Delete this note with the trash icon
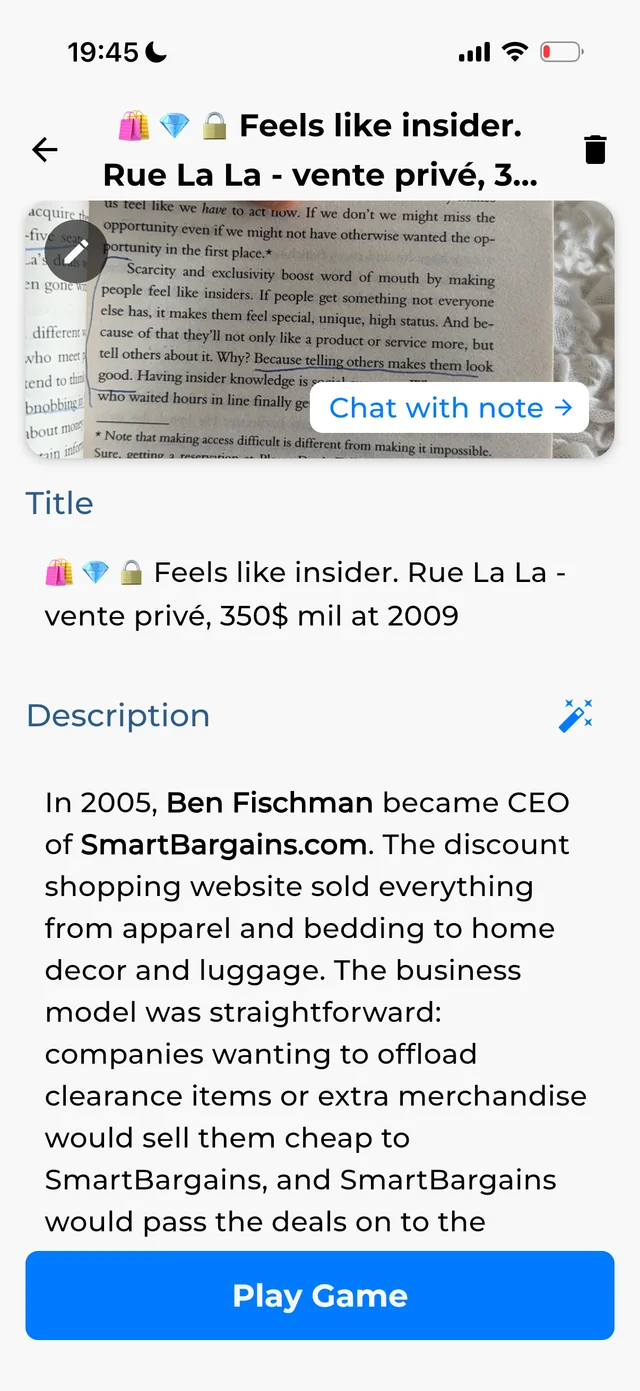Viewport: 640px width, 1391px height. 595,150
